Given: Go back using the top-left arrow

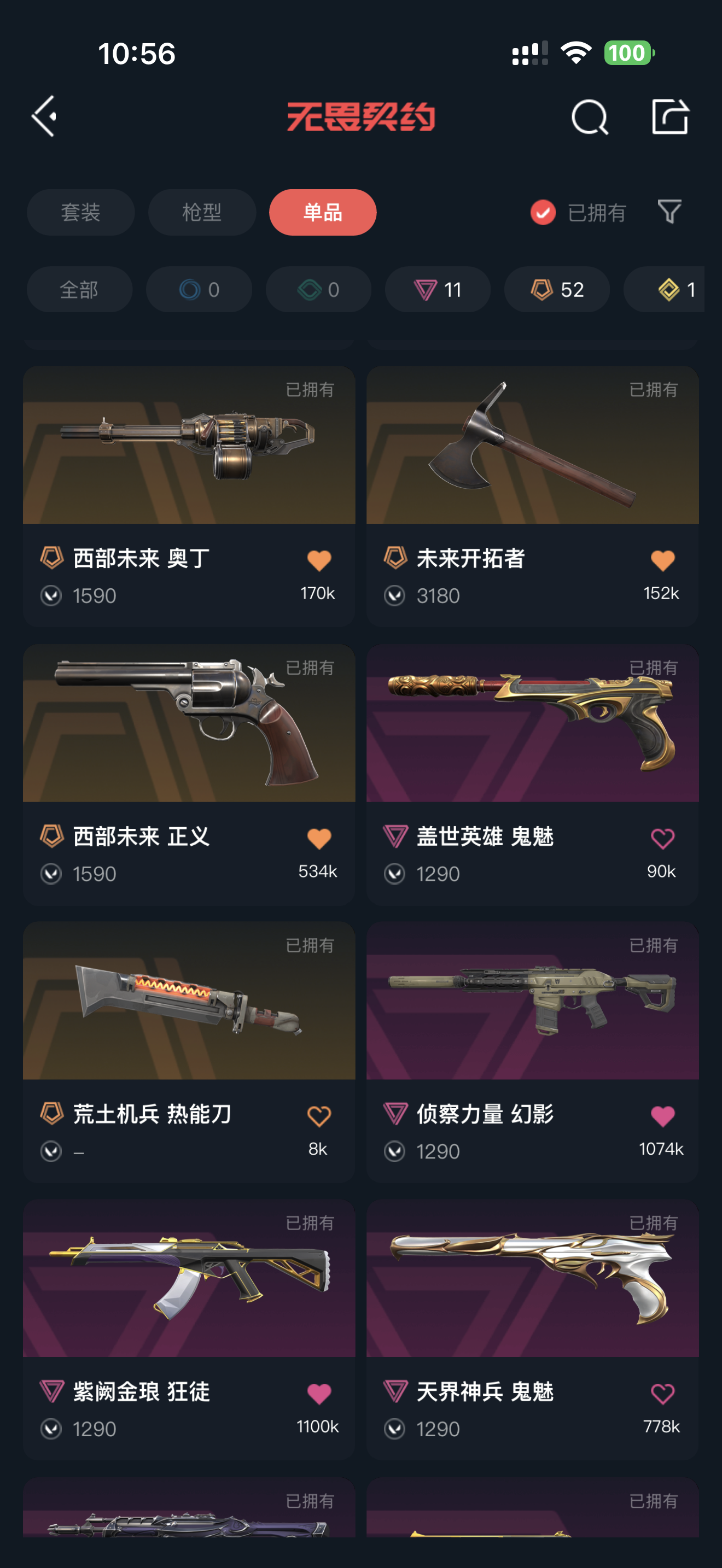Looking at the screenshot, I should (44, 116).
